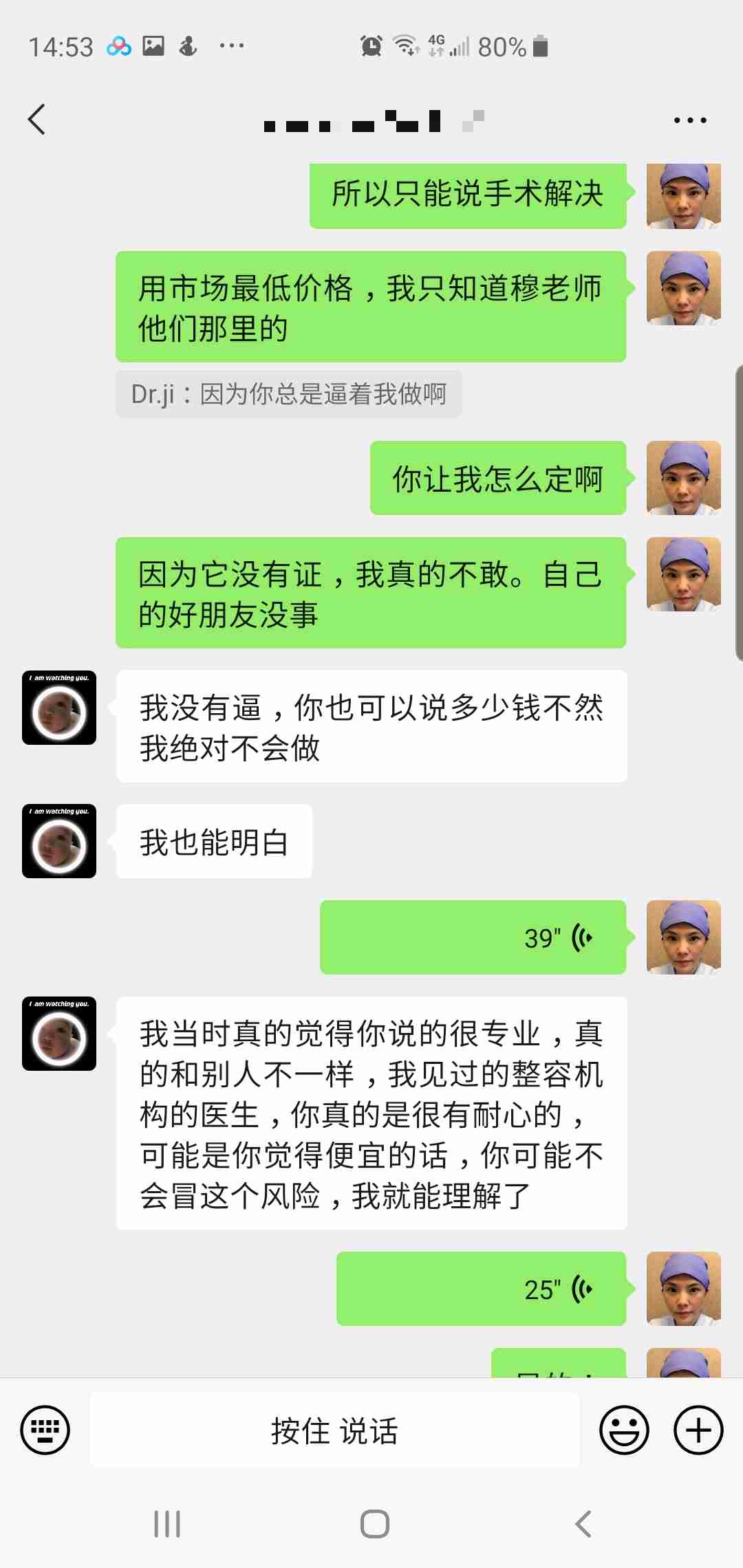This screenshot has height=1568, width=743.
Task: Open the plus attachment menu
Action: 698,1430
